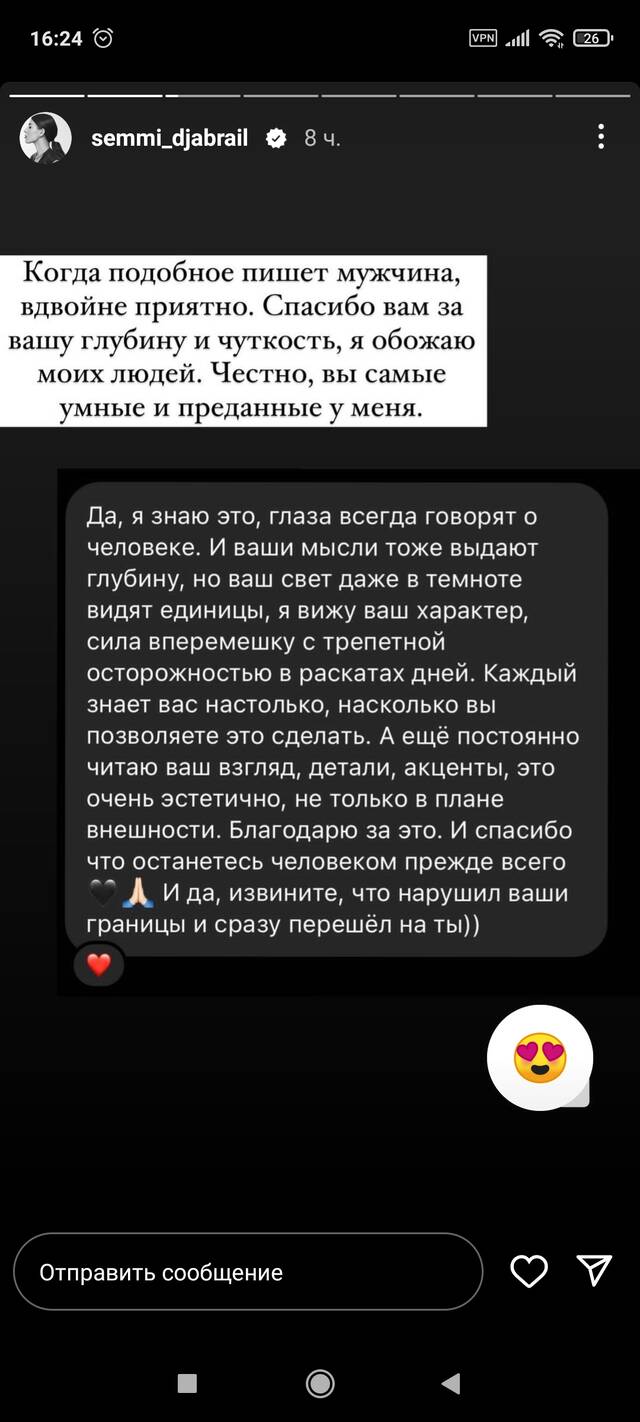Go back using the system back button
Image resolution: width=640 pixels, height=1422 pixels.
(x=451, y=1383)
